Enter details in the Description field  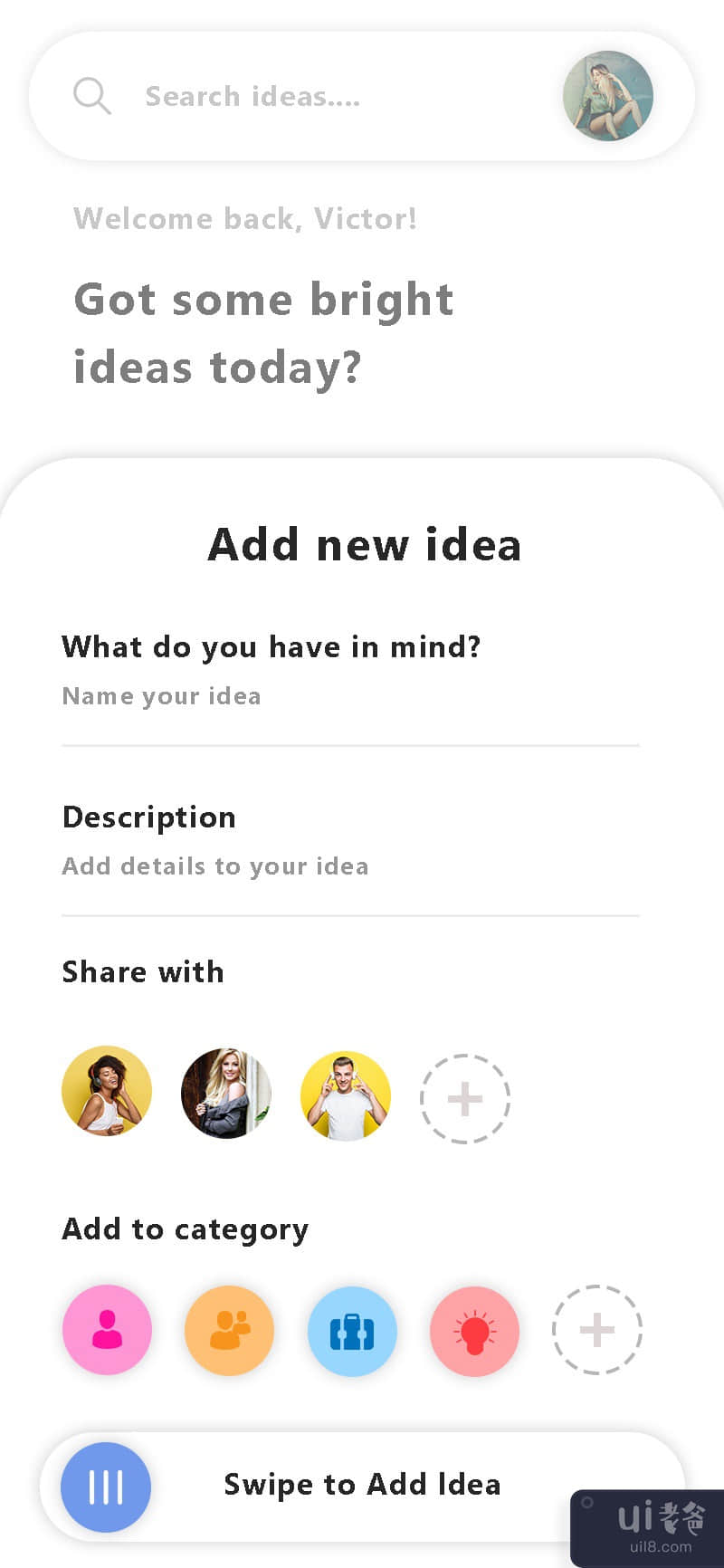tap(349, 866)
